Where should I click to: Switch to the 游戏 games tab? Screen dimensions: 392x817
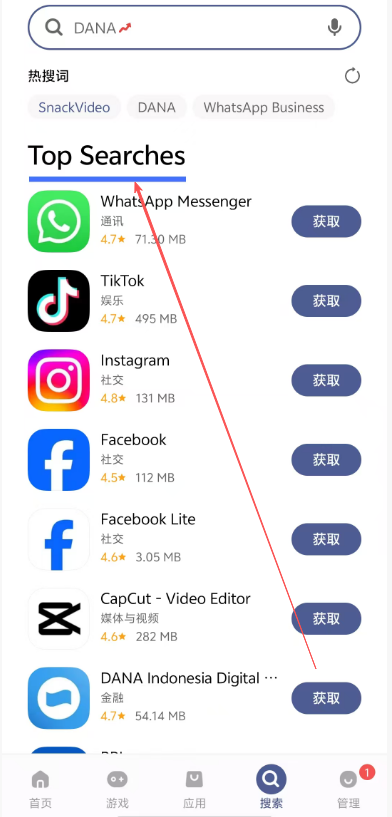point(117,788)
